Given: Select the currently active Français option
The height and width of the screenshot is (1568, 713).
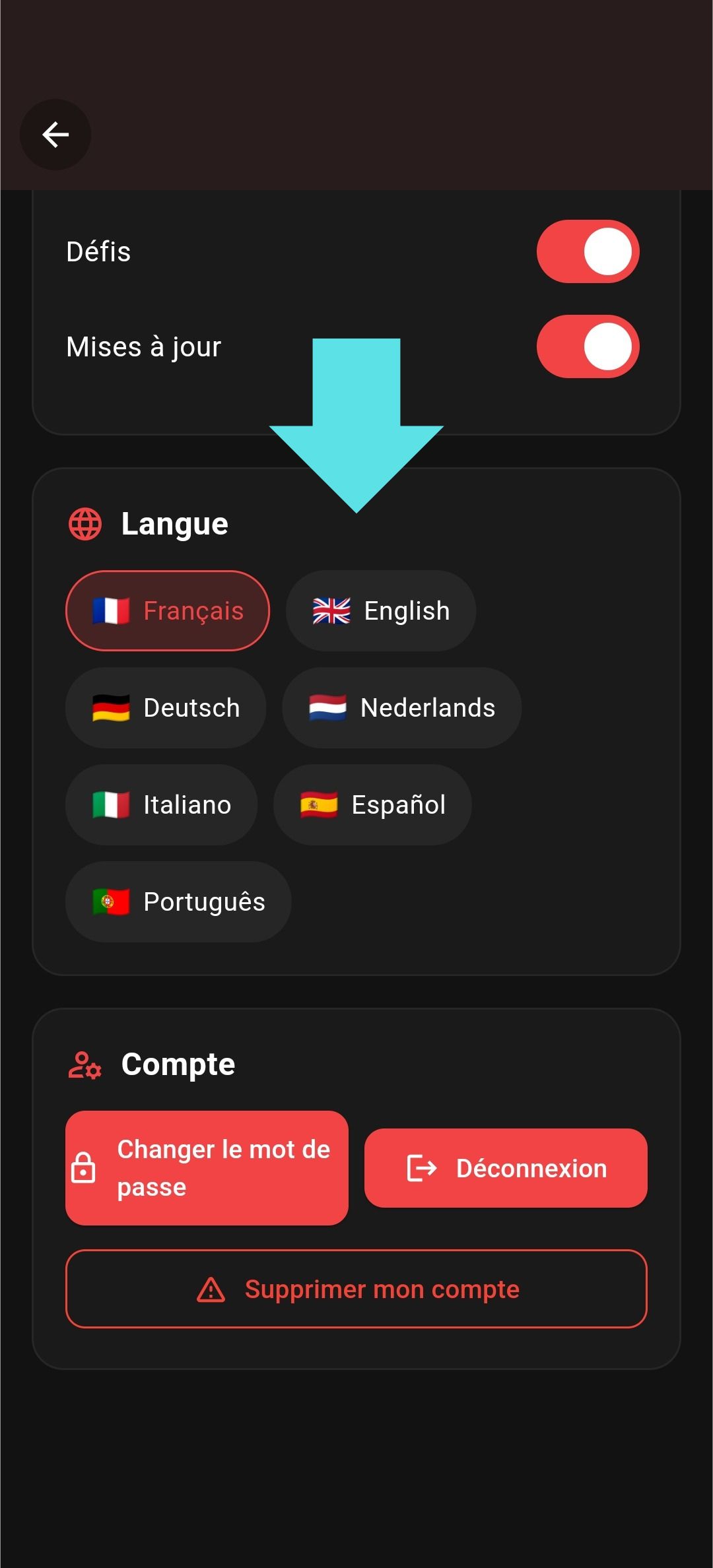Looking at the screenshot, I should pos(167,610).
